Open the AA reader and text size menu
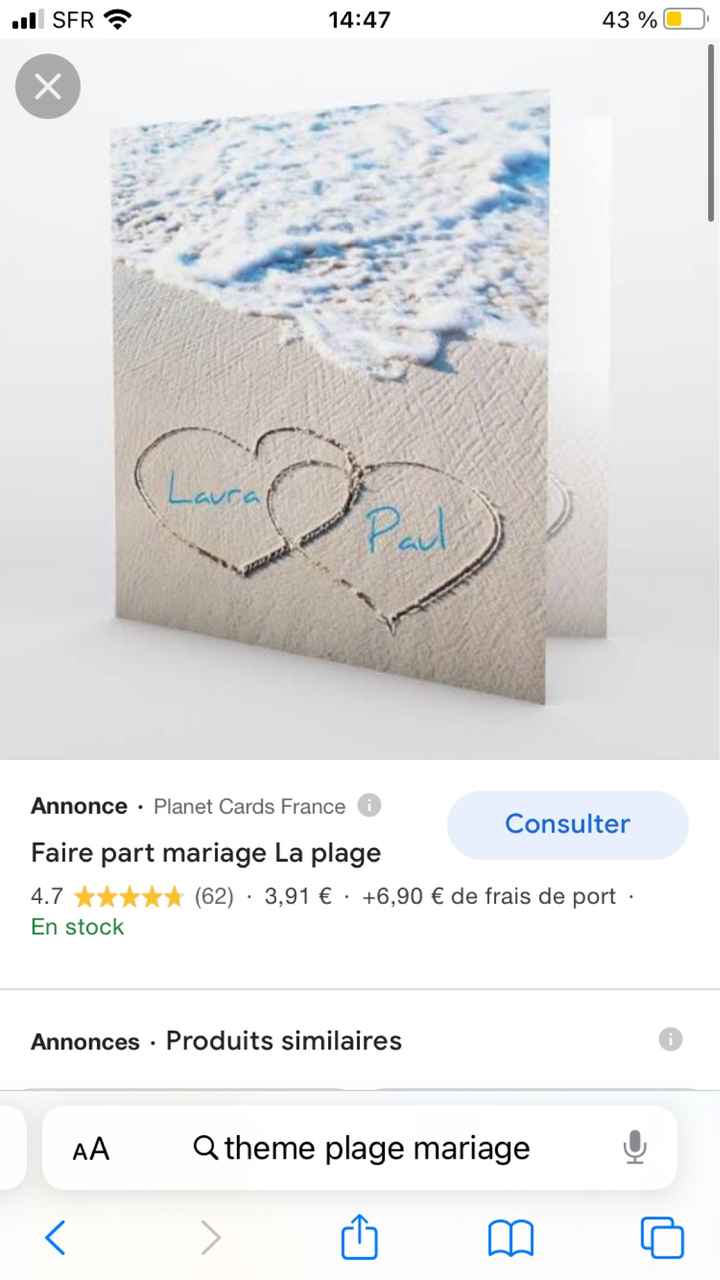The height and width of the screenshot is (1280, 720). 91,1149
